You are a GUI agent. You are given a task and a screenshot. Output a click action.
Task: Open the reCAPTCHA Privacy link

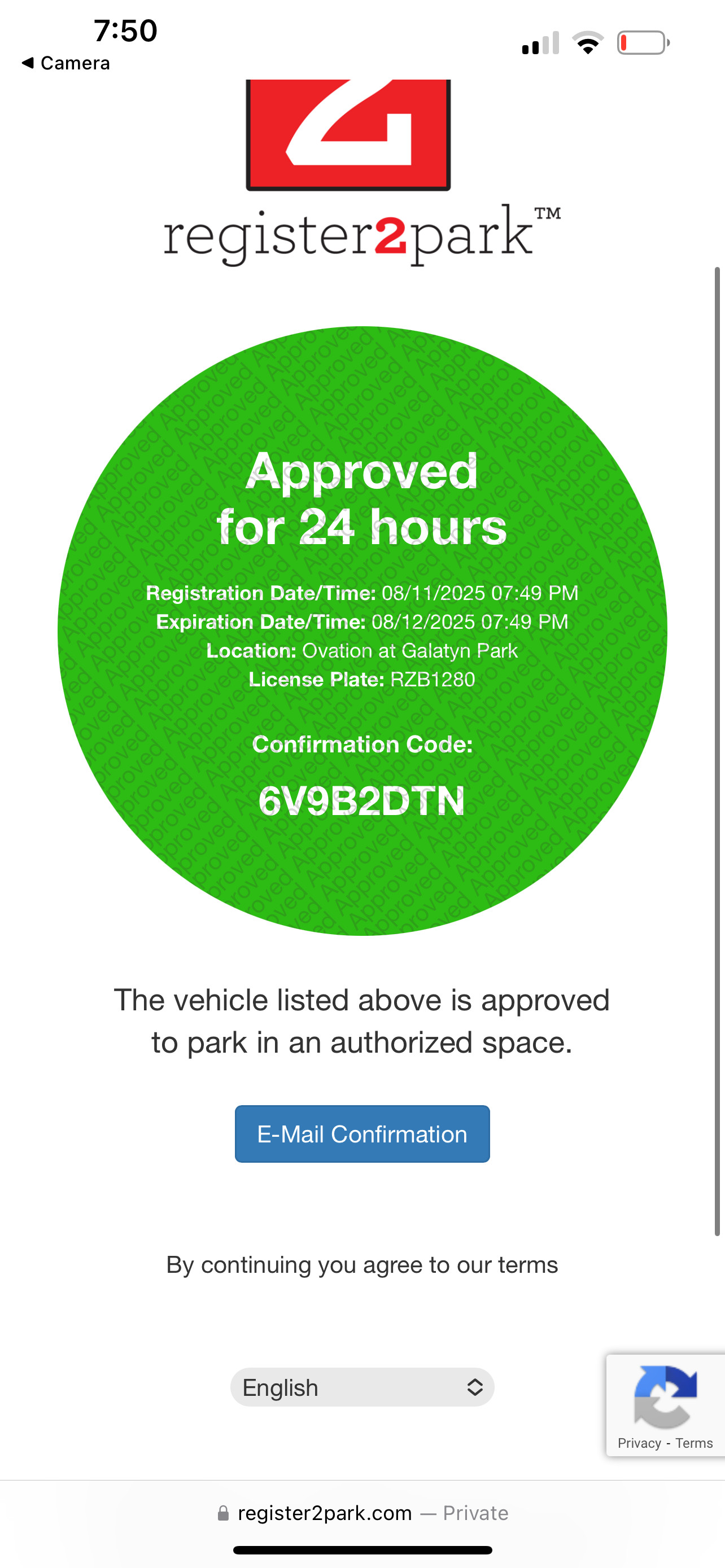pyautogui.click(x=639, y=1443)
